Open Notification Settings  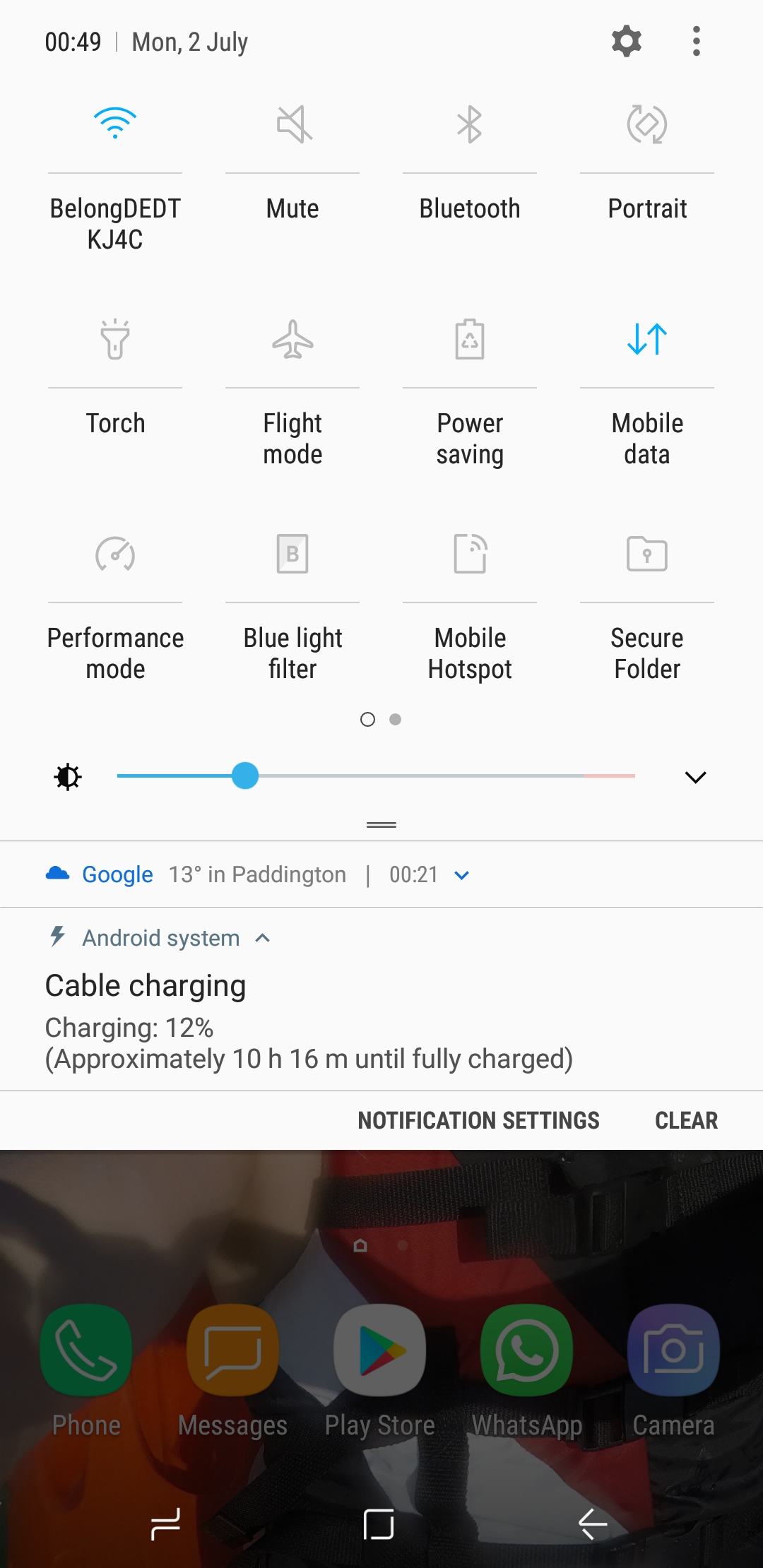click(478, 1120)
